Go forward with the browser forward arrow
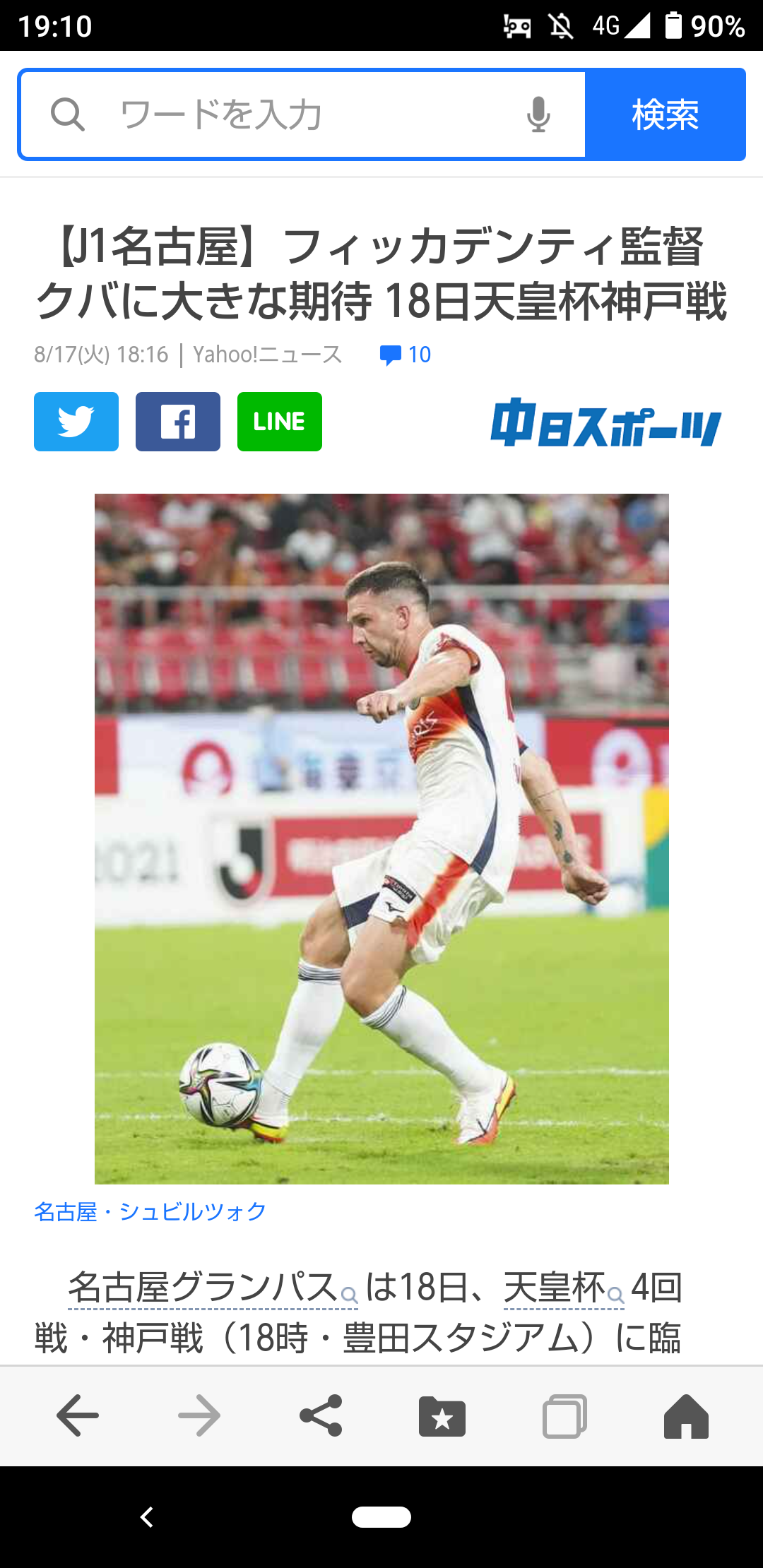This screenshot has width=763, height=1568. pos(199,1415)
